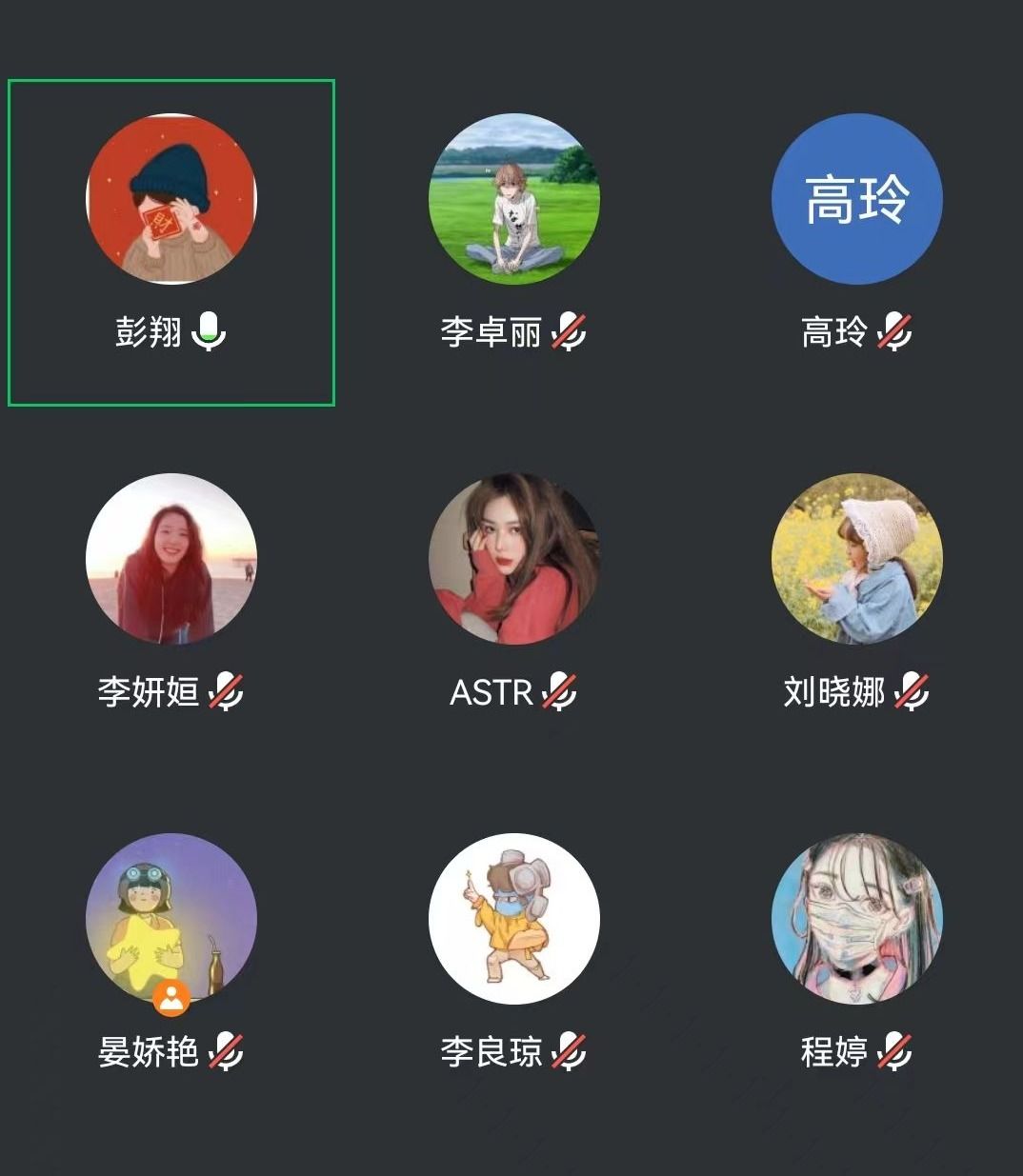Open 李良琼's participant tile

click(x=514, y=919)
